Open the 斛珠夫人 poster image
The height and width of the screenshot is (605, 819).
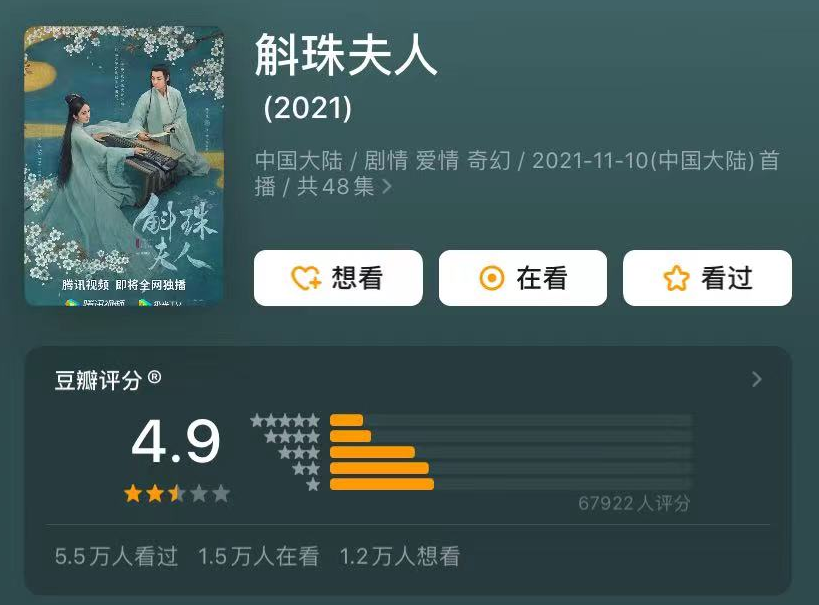pyautogui.click(x=124, y=166)
